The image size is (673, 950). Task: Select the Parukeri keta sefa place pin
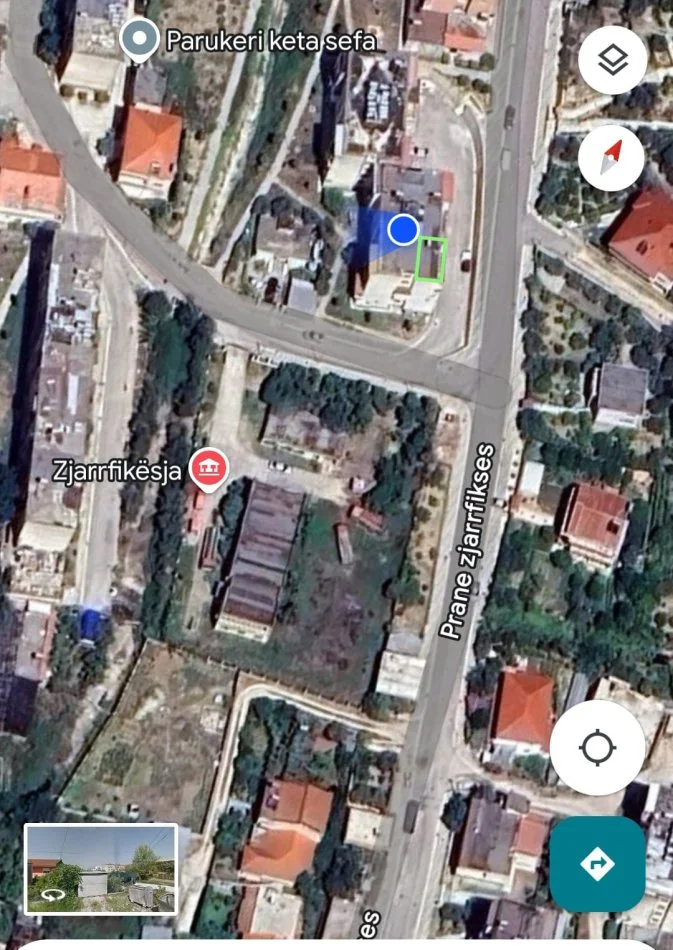pyautogui.click(x=139, y=39)
